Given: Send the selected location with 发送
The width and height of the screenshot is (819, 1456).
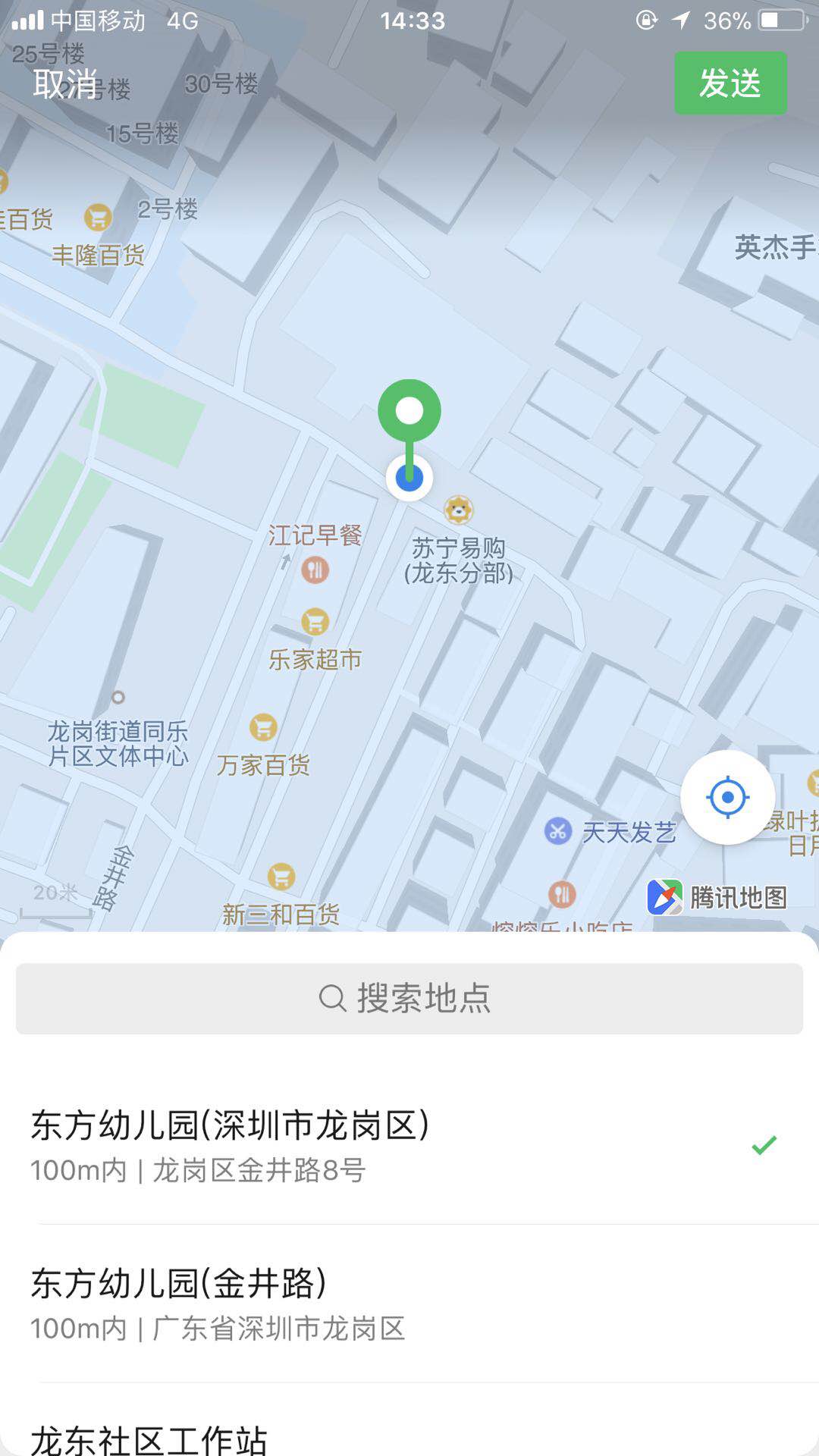Looking at the screenshot, I should (730, 83).
